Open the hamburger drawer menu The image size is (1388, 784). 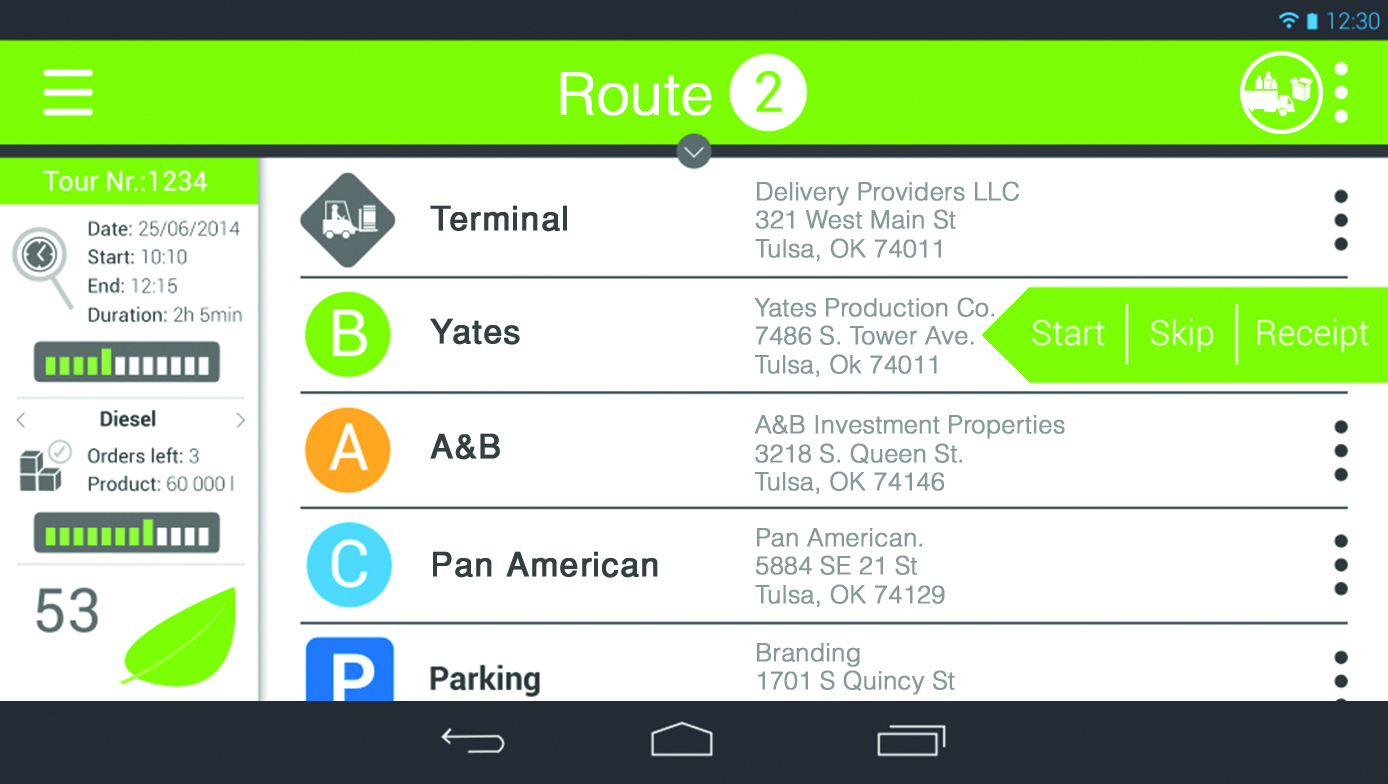pos(68,92)
